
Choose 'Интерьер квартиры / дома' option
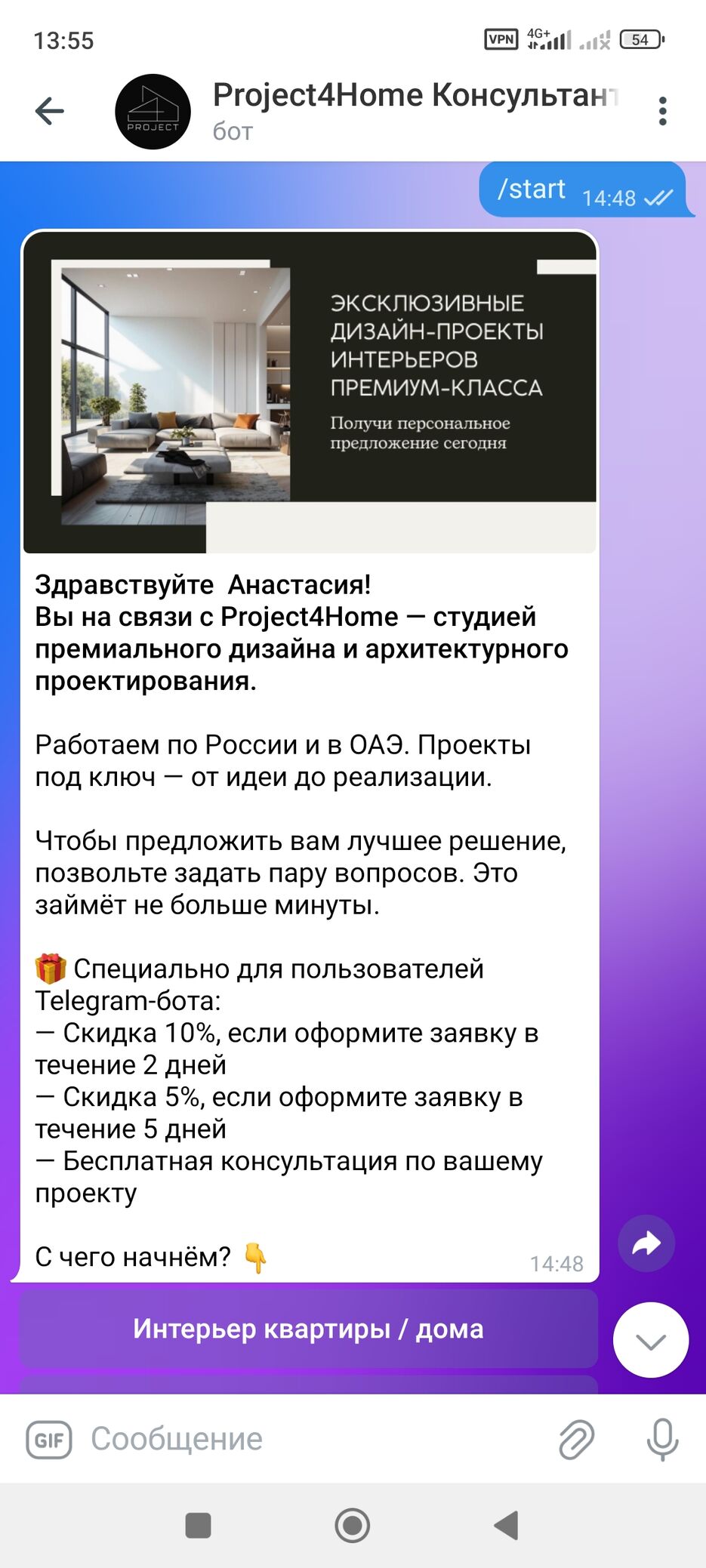point(308,1329)
